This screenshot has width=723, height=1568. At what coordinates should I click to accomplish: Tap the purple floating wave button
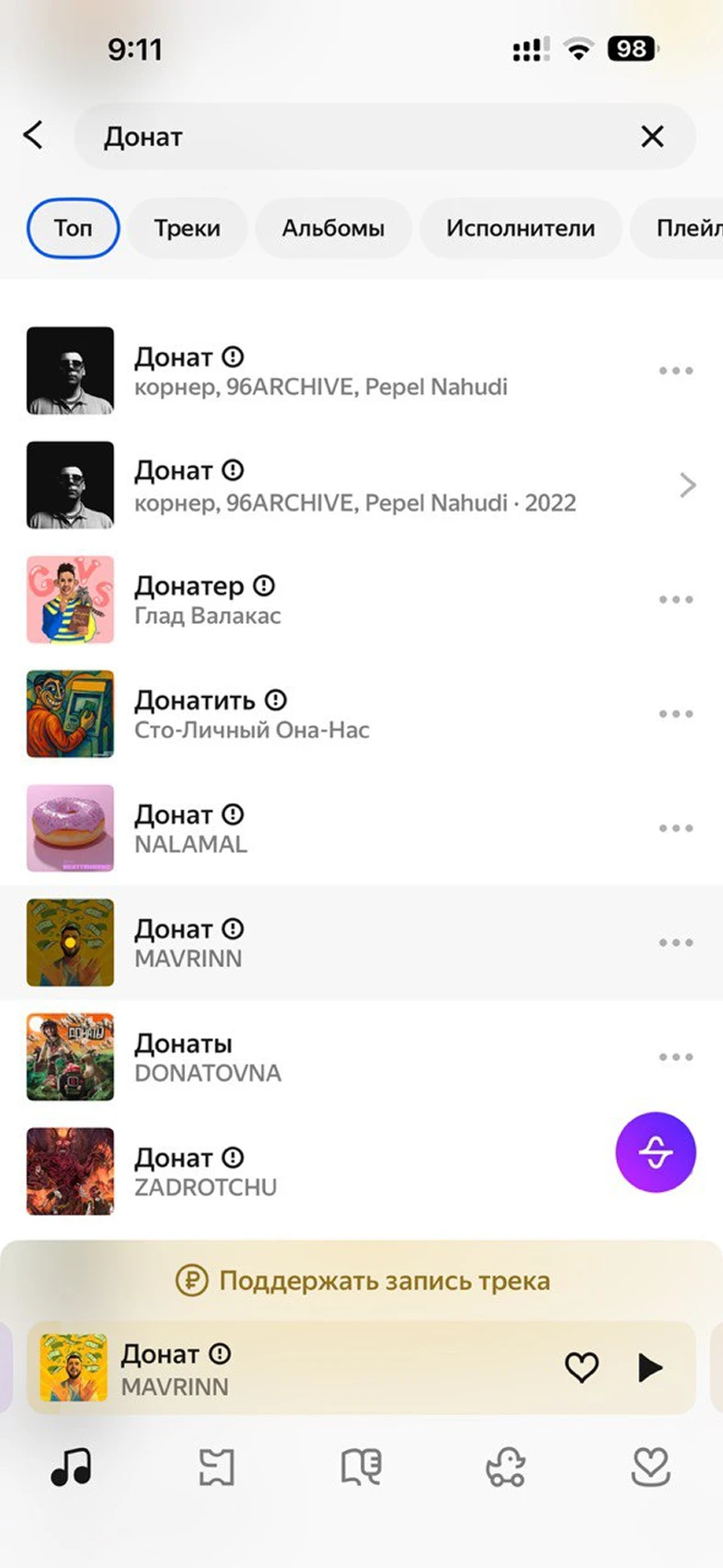655,1152
